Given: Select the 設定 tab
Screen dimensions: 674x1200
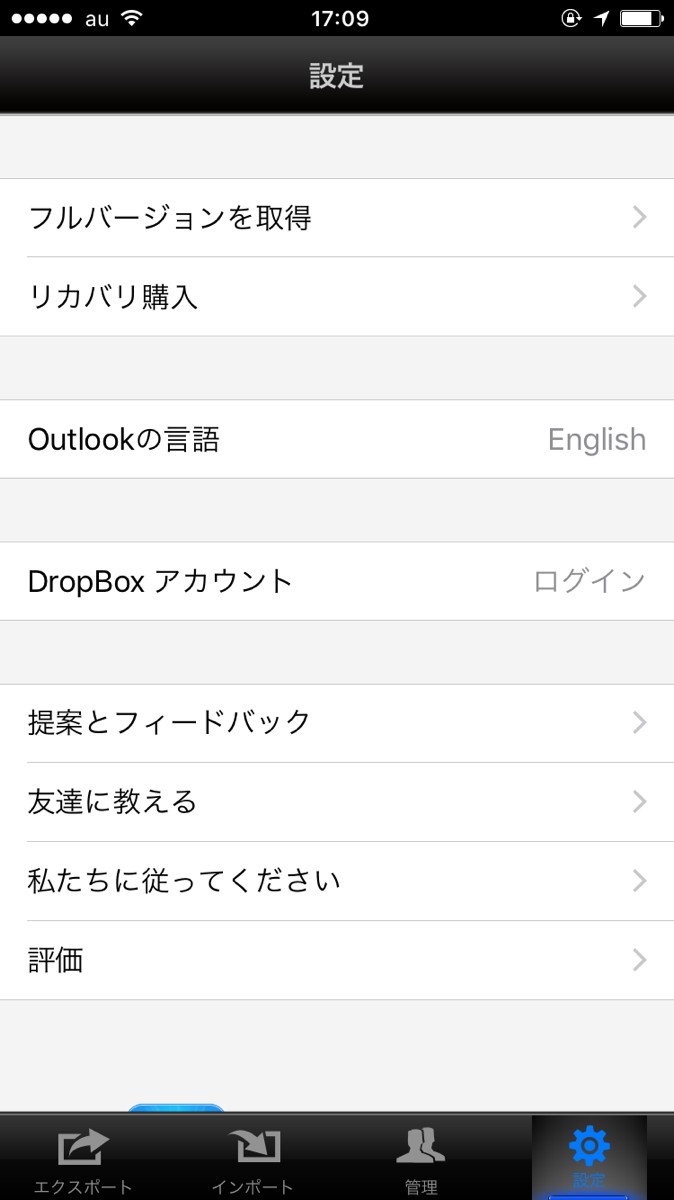Looking at the screenshot, I should tap(589, 1158).
